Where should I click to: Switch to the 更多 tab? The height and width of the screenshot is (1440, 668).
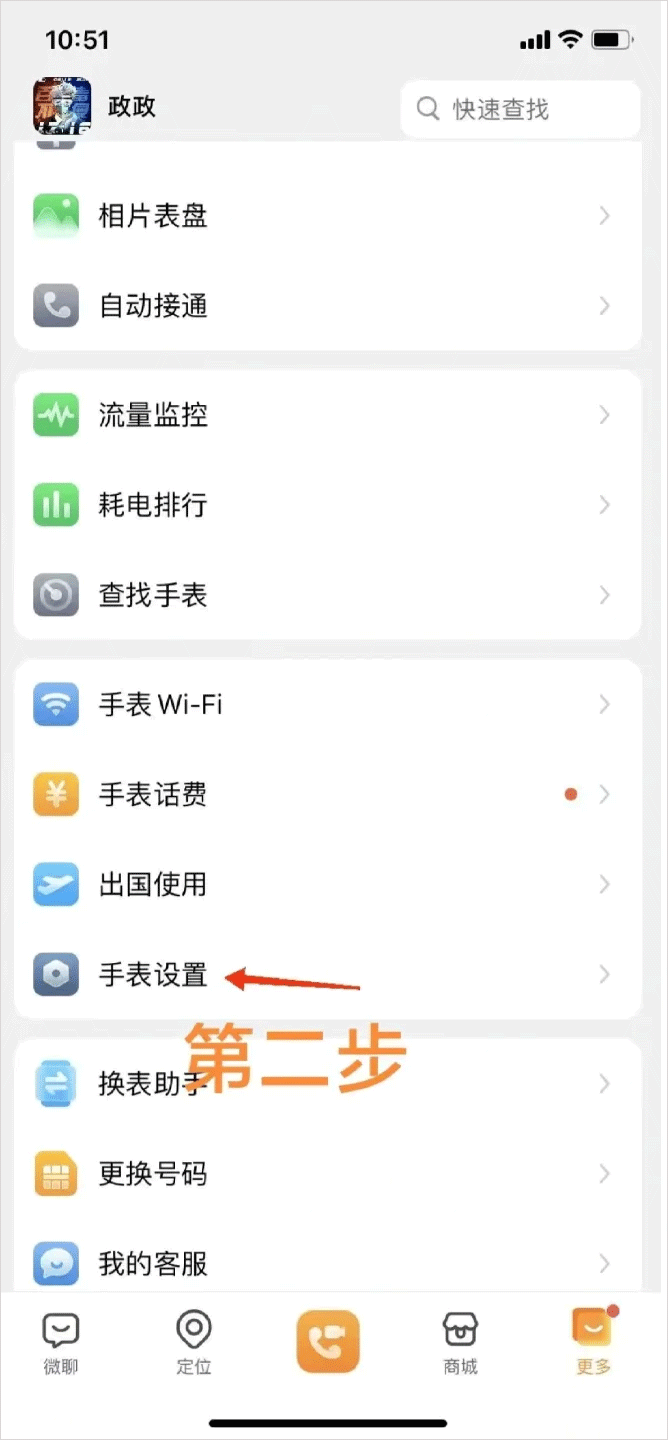[x=593, y=1345]
